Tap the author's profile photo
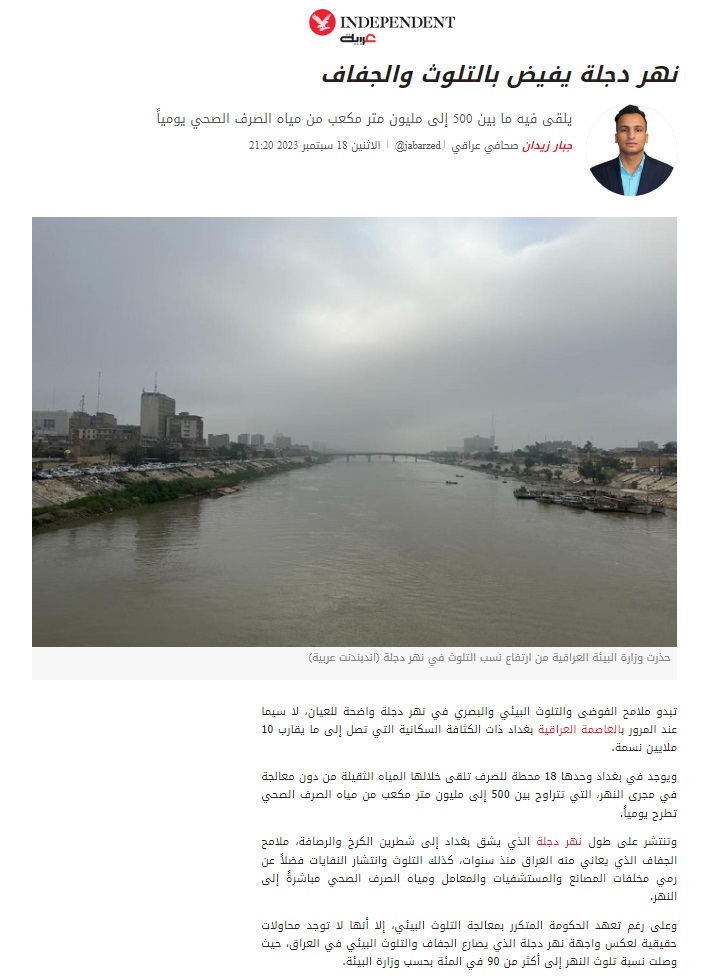710x979 pixels. pyautogui.click(x=631, y=149)
